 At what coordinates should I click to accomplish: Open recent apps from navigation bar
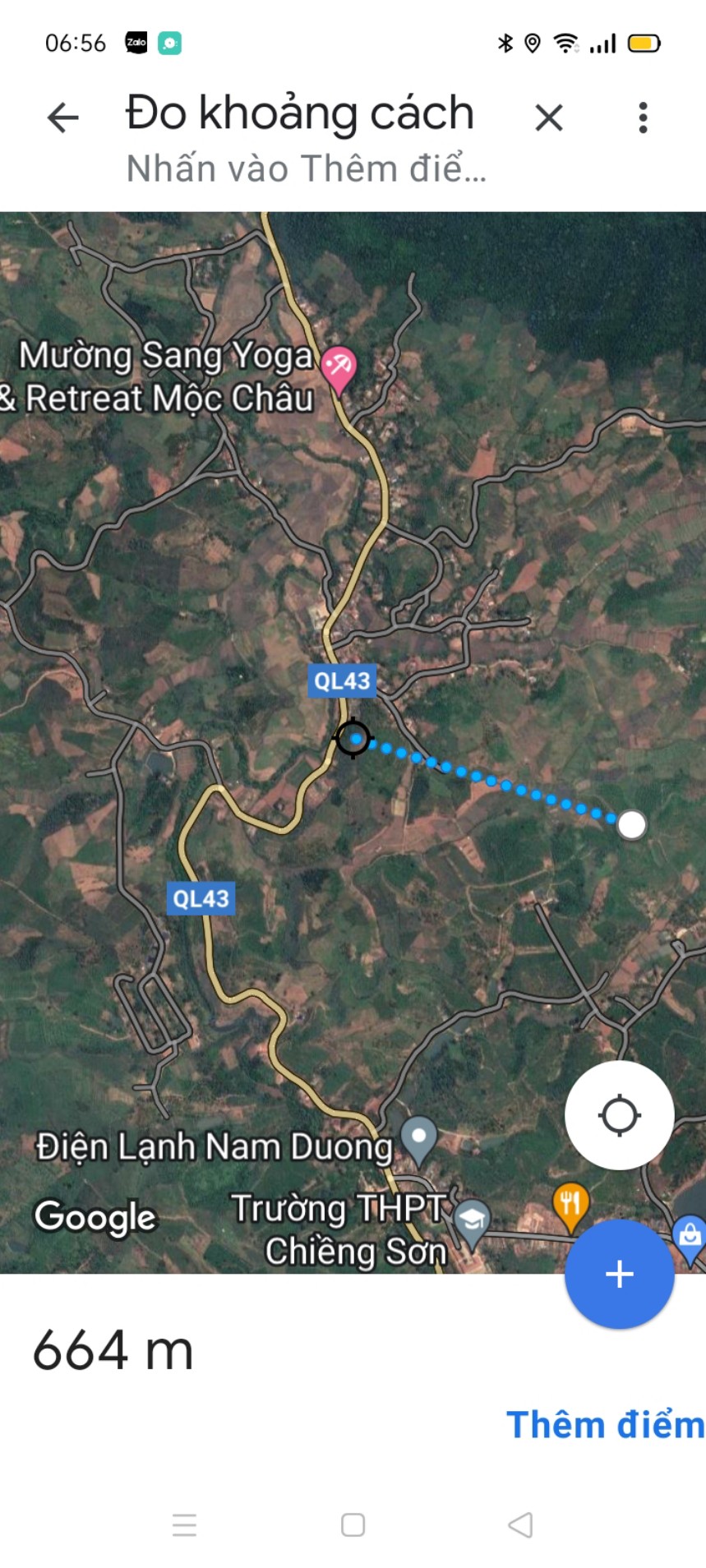click(184, 1524)
